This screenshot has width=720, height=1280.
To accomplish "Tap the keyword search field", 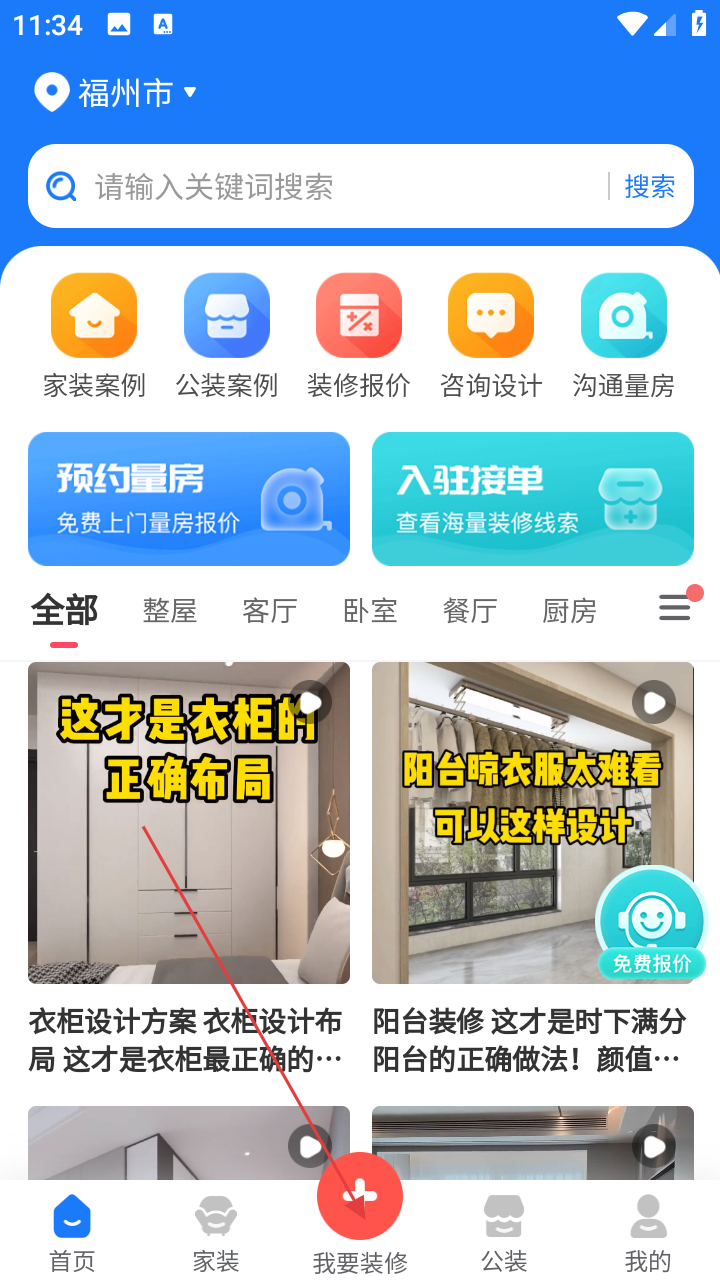I will [330, 187].
